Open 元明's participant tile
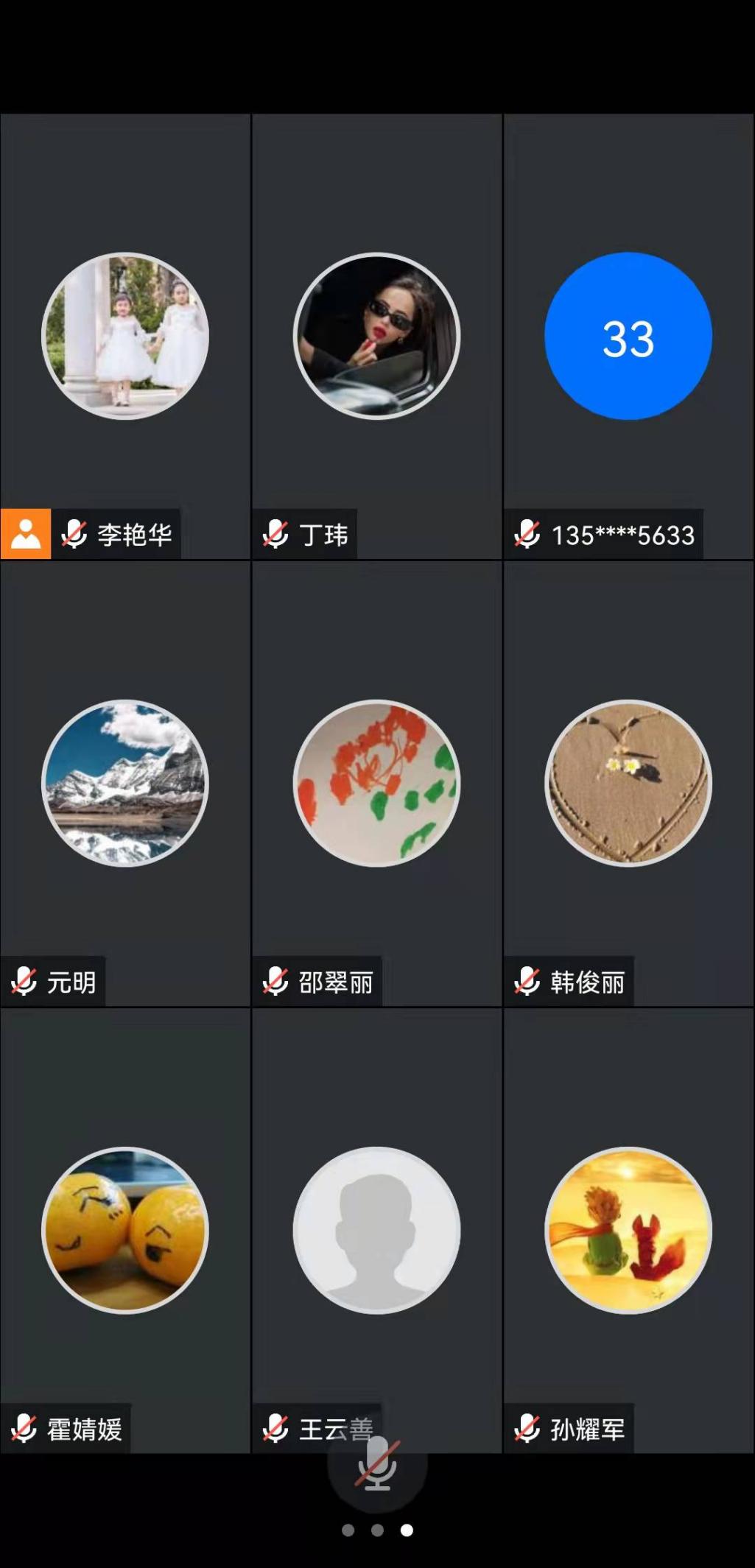This screenshot has height=1568, width=755. [x=125, y=783]
